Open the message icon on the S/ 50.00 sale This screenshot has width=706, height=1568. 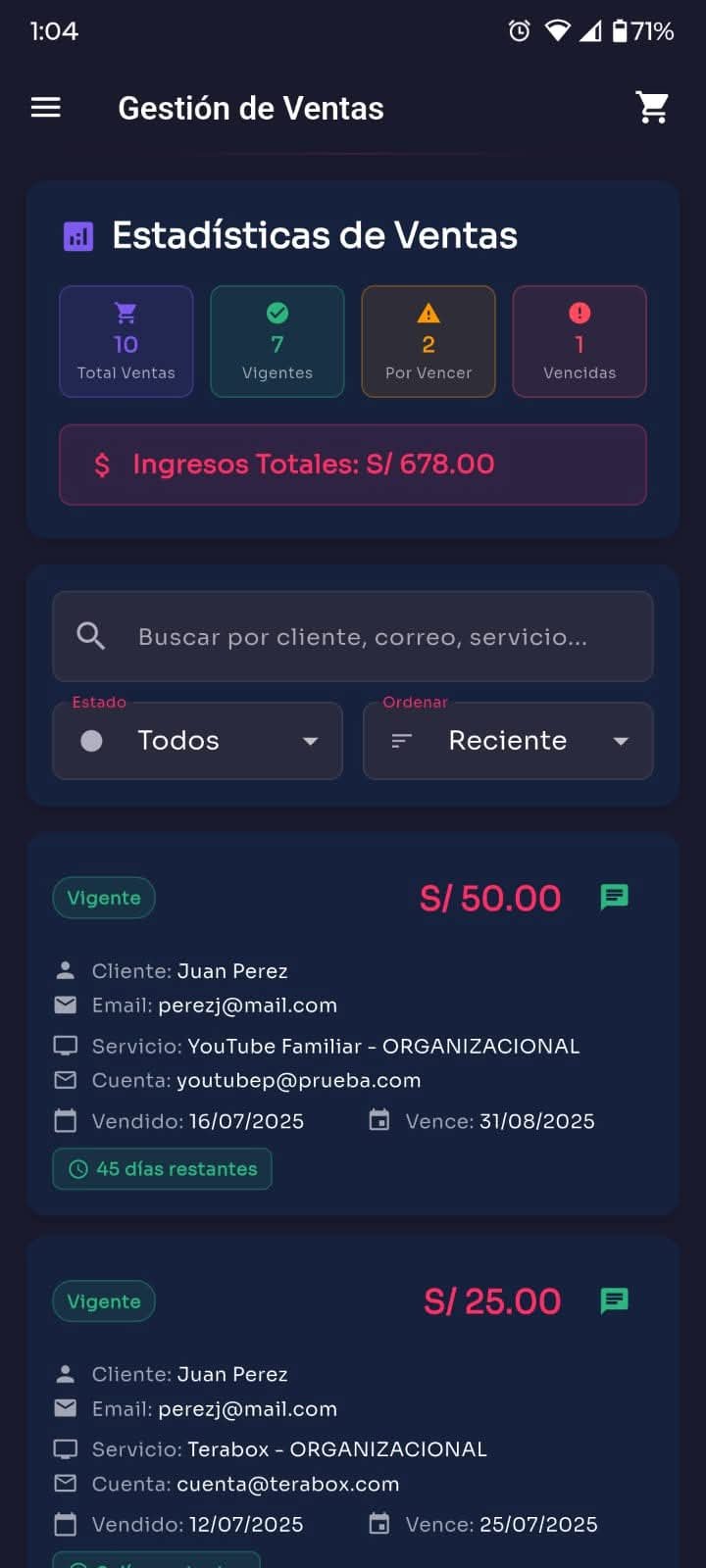pyautogui.click(x=614, y=897)
